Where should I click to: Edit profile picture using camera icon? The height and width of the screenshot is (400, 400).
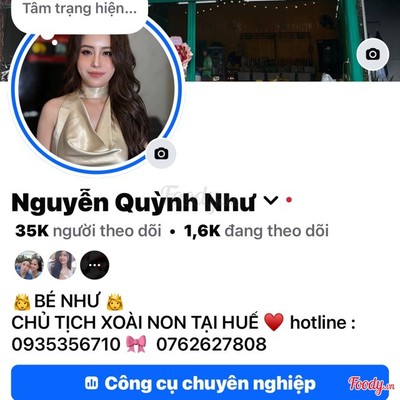point(161,154)
